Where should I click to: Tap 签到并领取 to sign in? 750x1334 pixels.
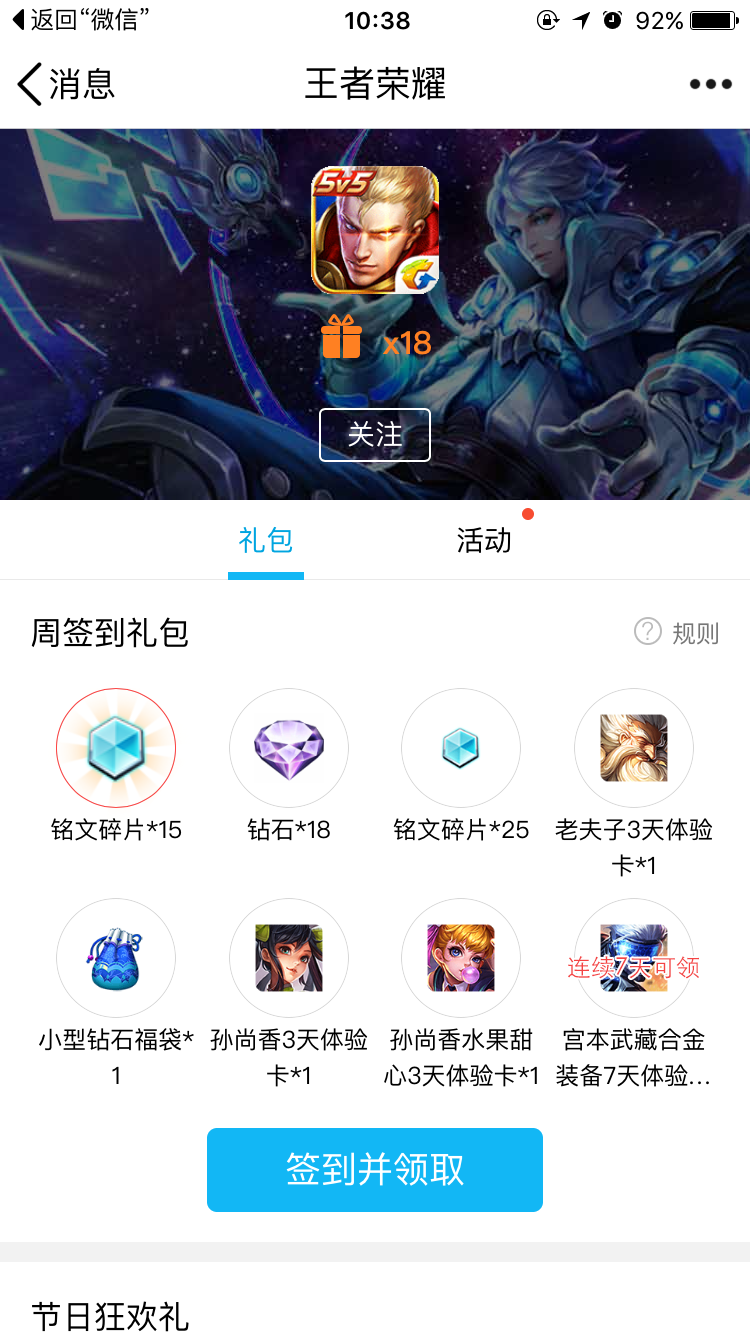tap(375, 1170)
